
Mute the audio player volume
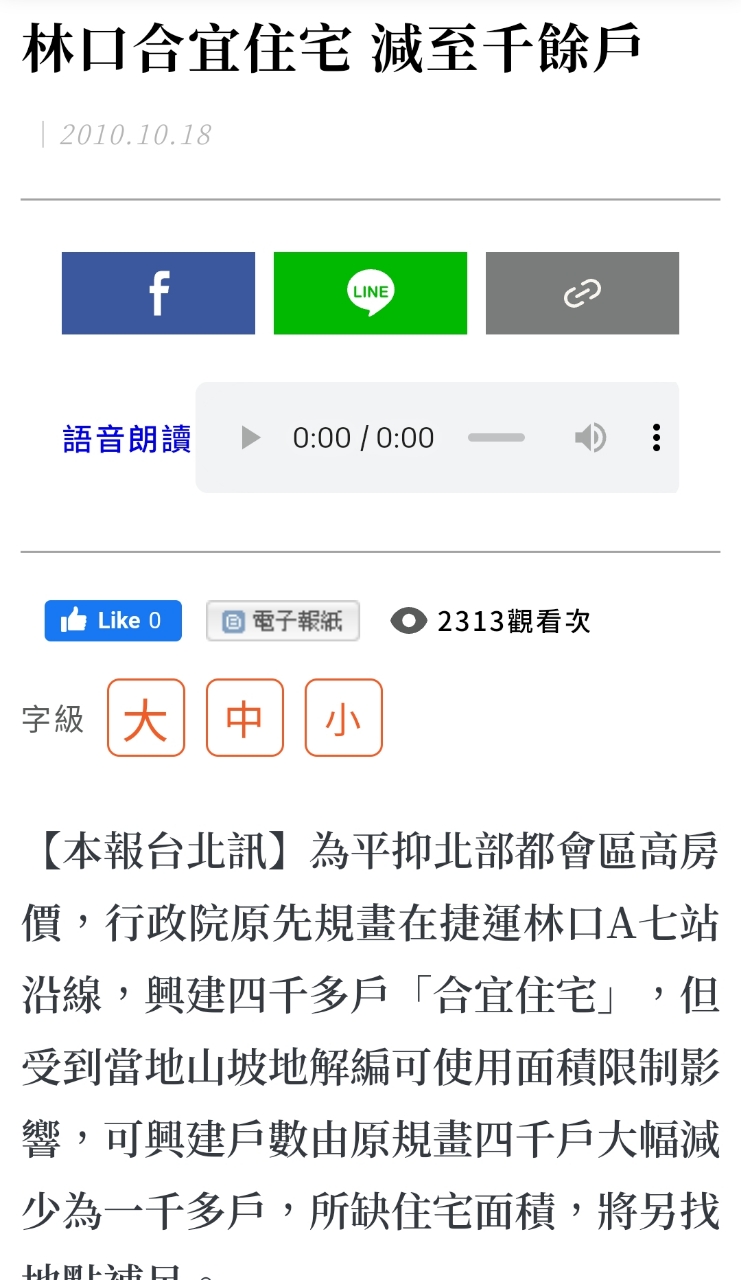click(590, 437)
